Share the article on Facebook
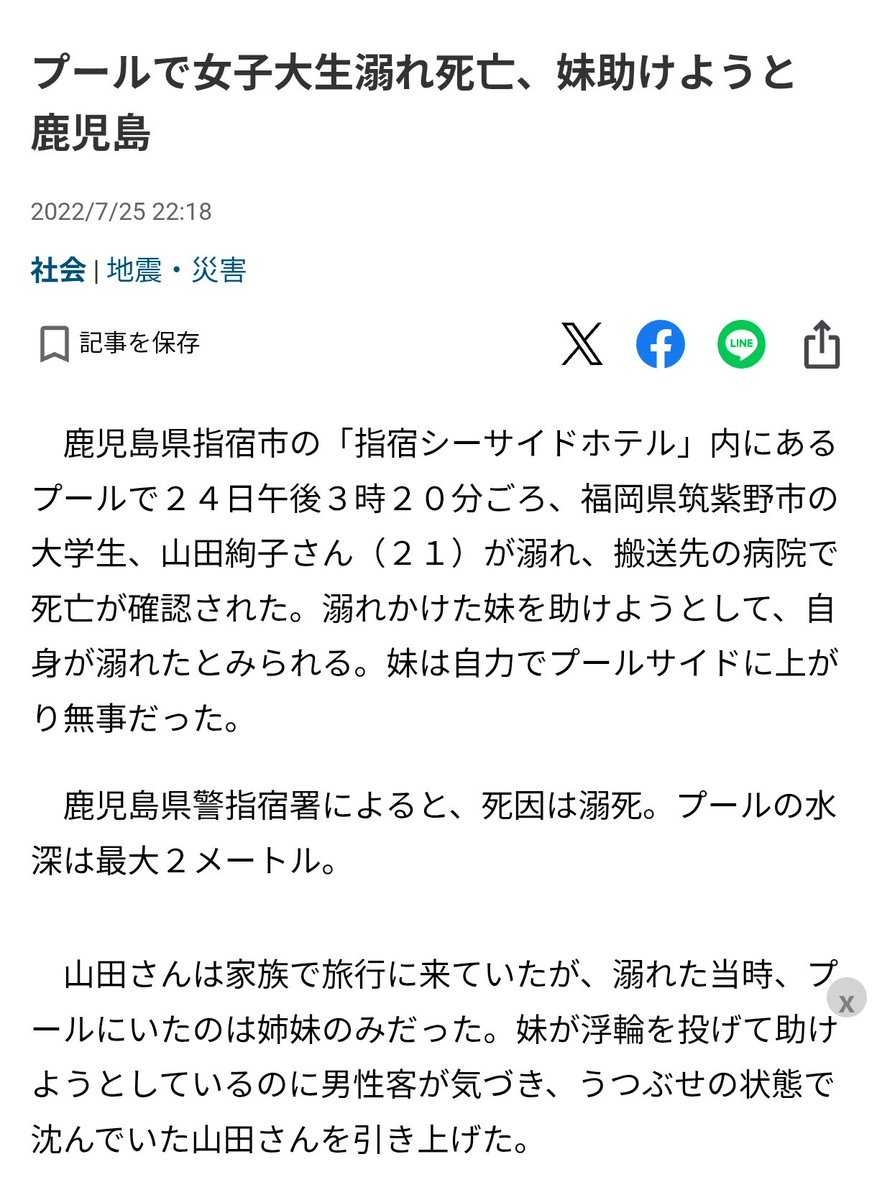Screen dimensions: 877x1200 pos(661,346)
